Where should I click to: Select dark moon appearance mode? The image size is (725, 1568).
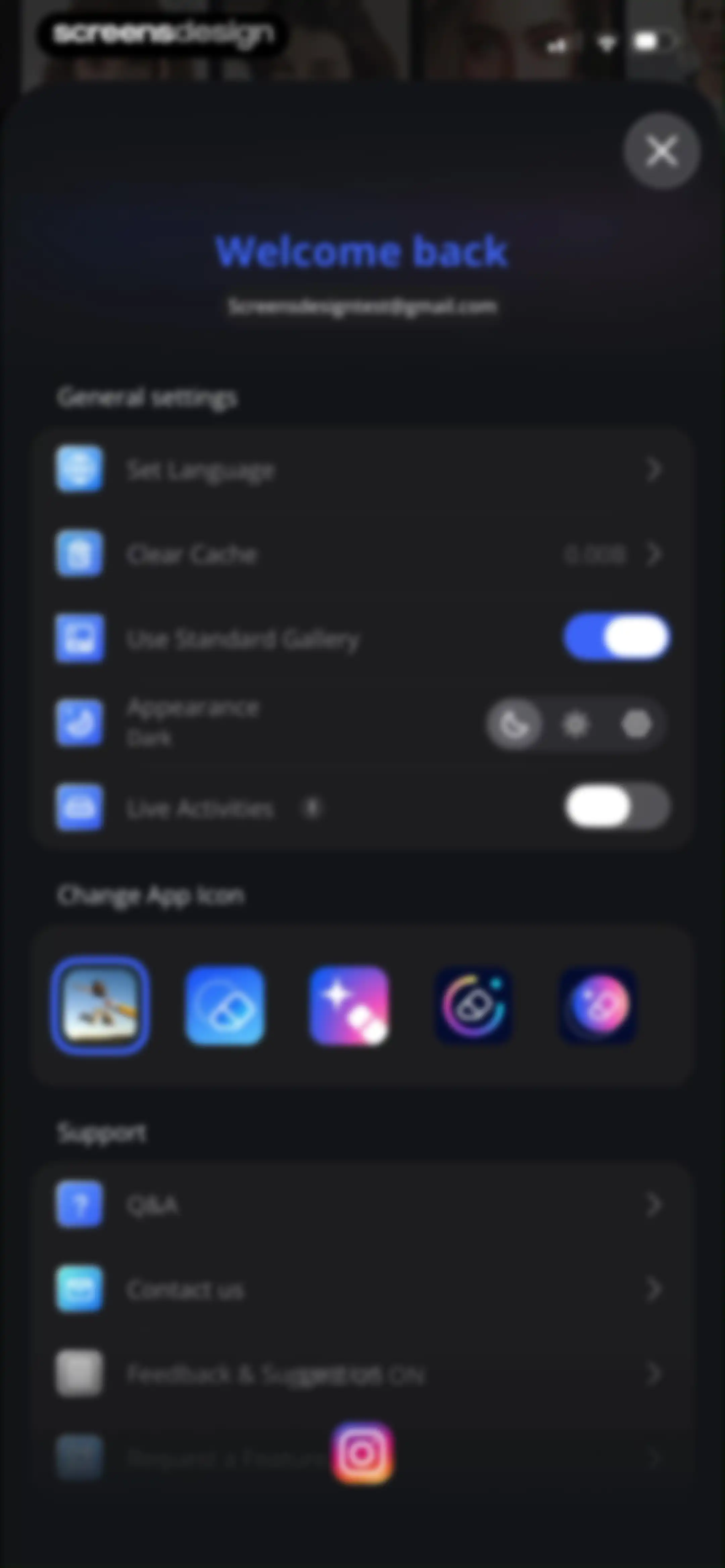(x=514, y=724)
